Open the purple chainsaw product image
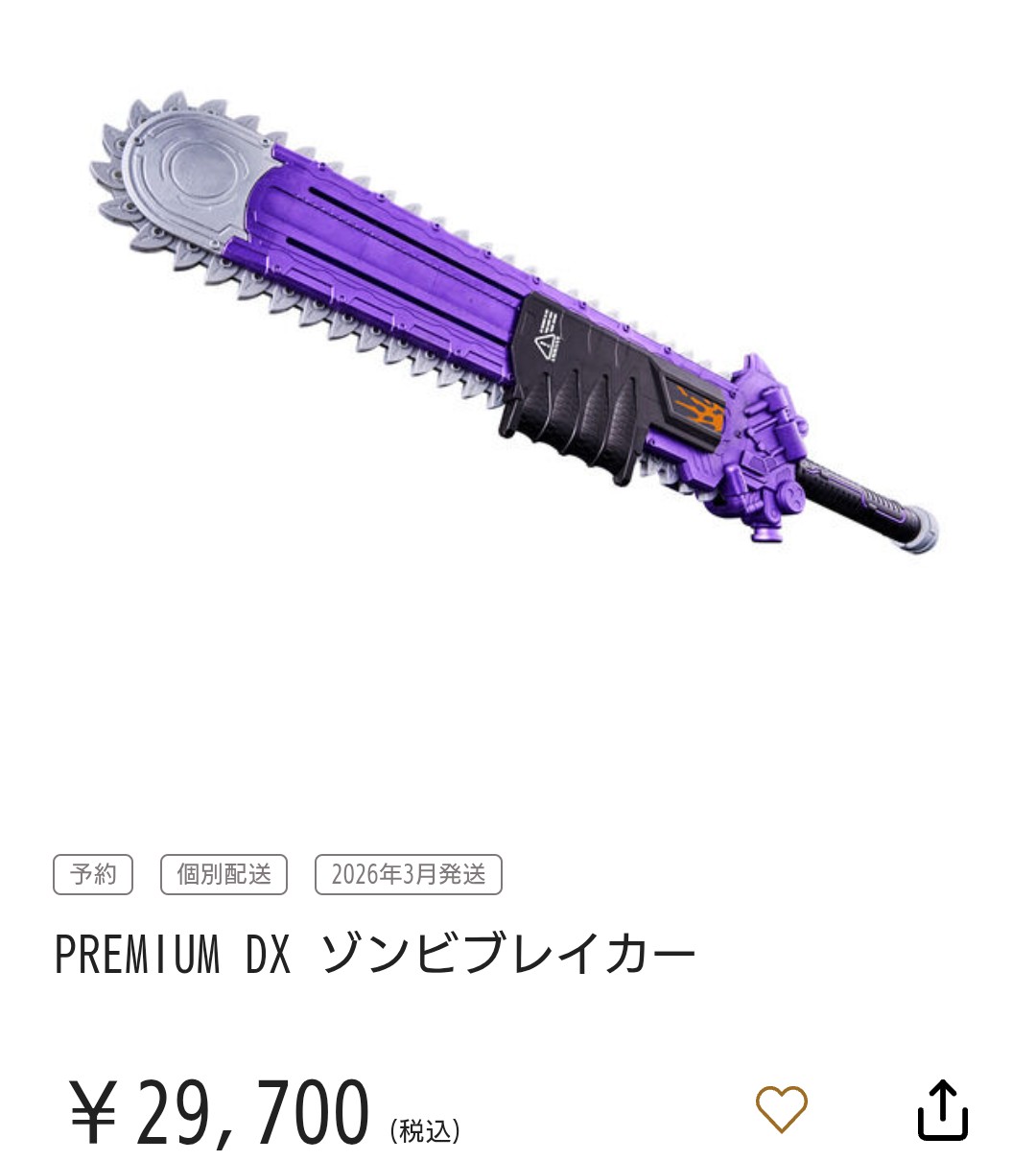Screen dimensions: 1036x1161 pyautogui.click(x=513, y=326)
